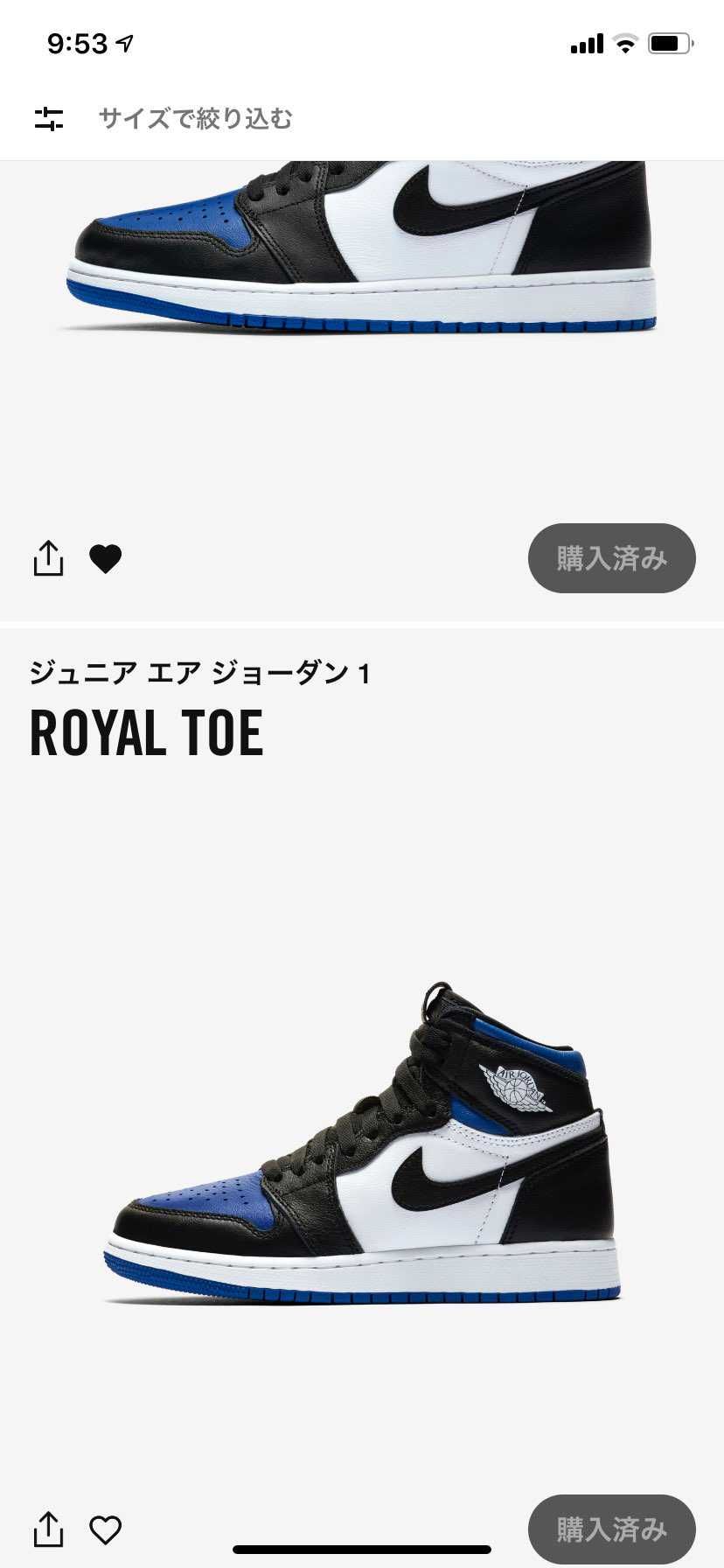Tap the Wi-Fi icon in status bar
This screenshot has height=1568, width=724.
(623, 42)
